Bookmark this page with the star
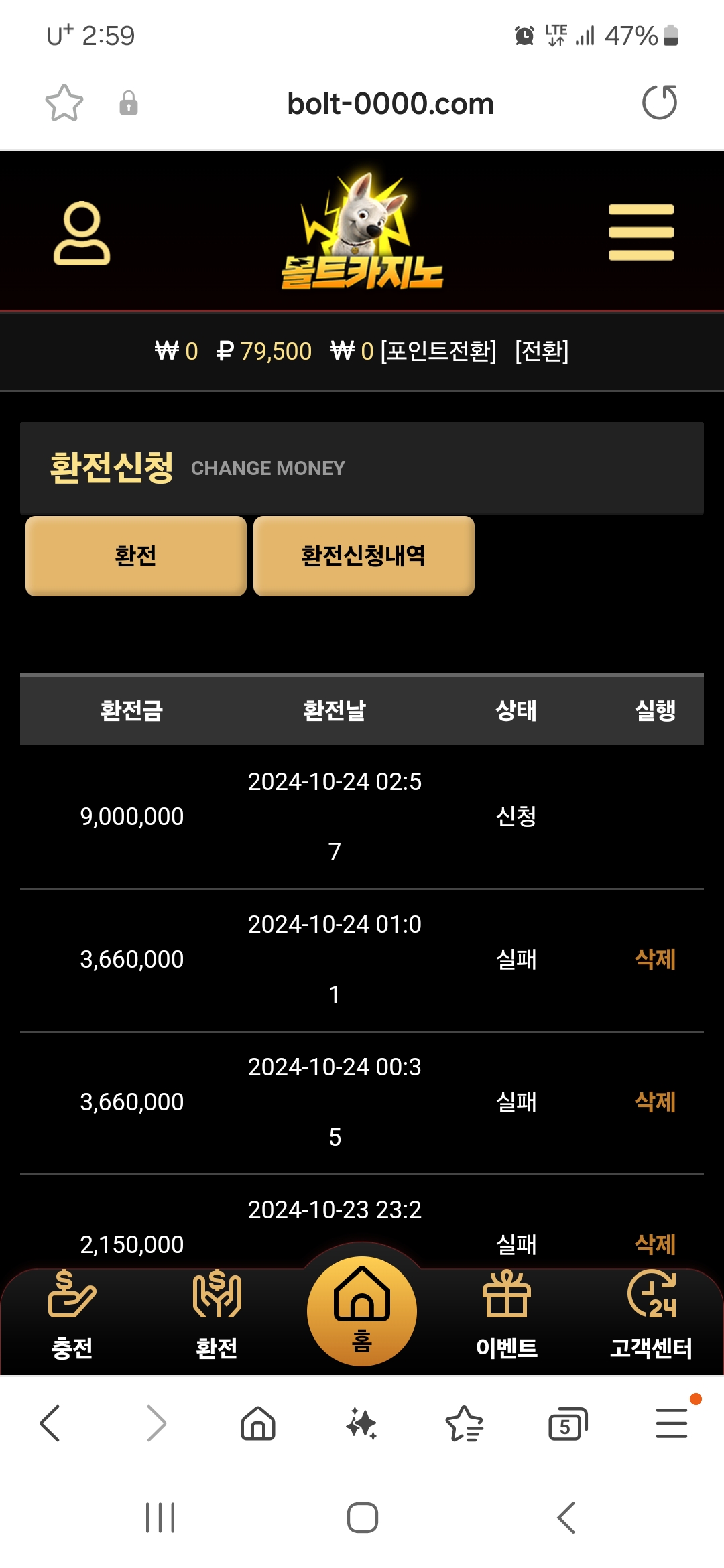Screen dimensions: 724x1568 (64, 103)
